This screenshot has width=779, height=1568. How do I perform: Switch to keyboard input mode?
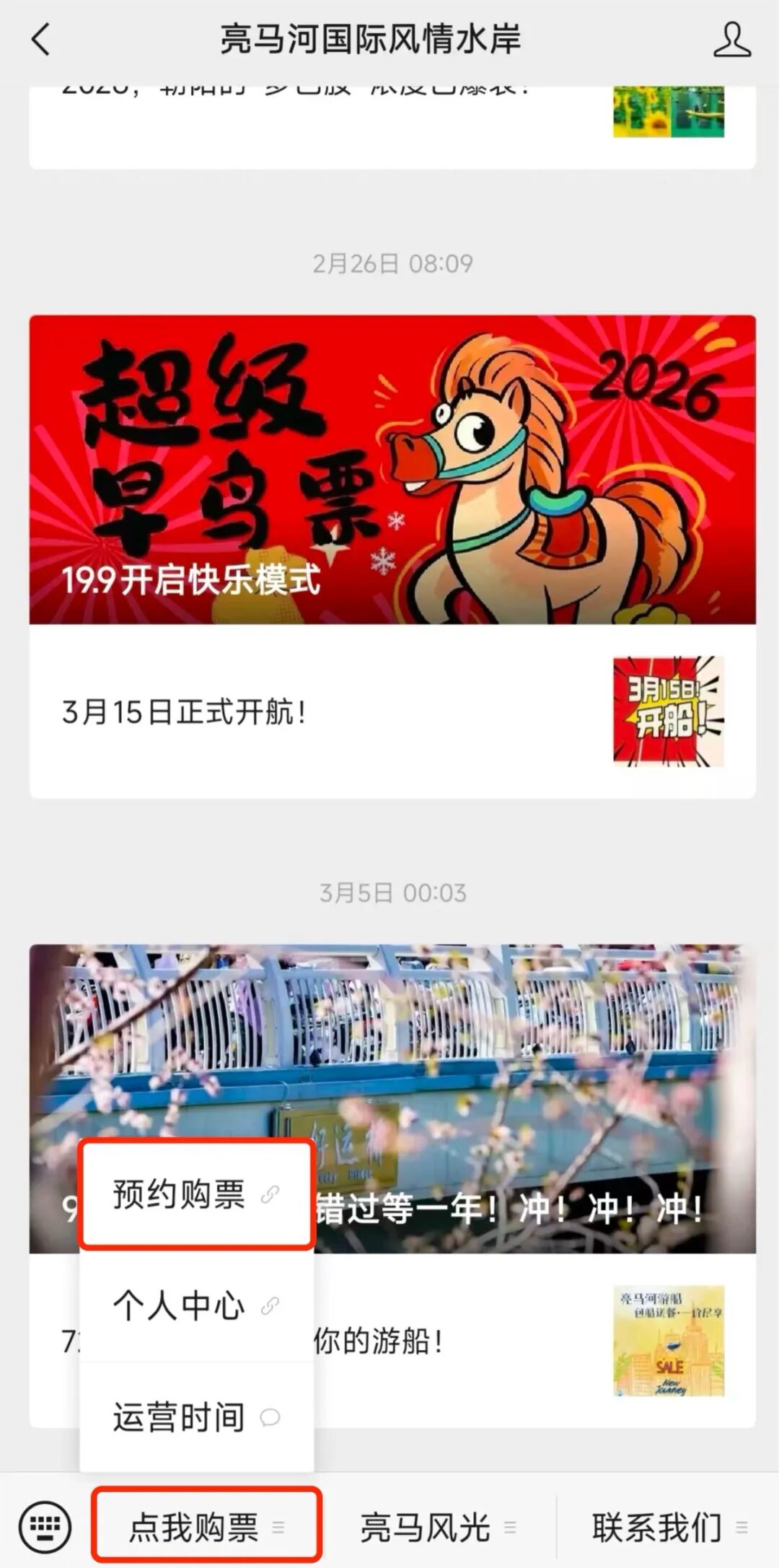click(45, 1527)
